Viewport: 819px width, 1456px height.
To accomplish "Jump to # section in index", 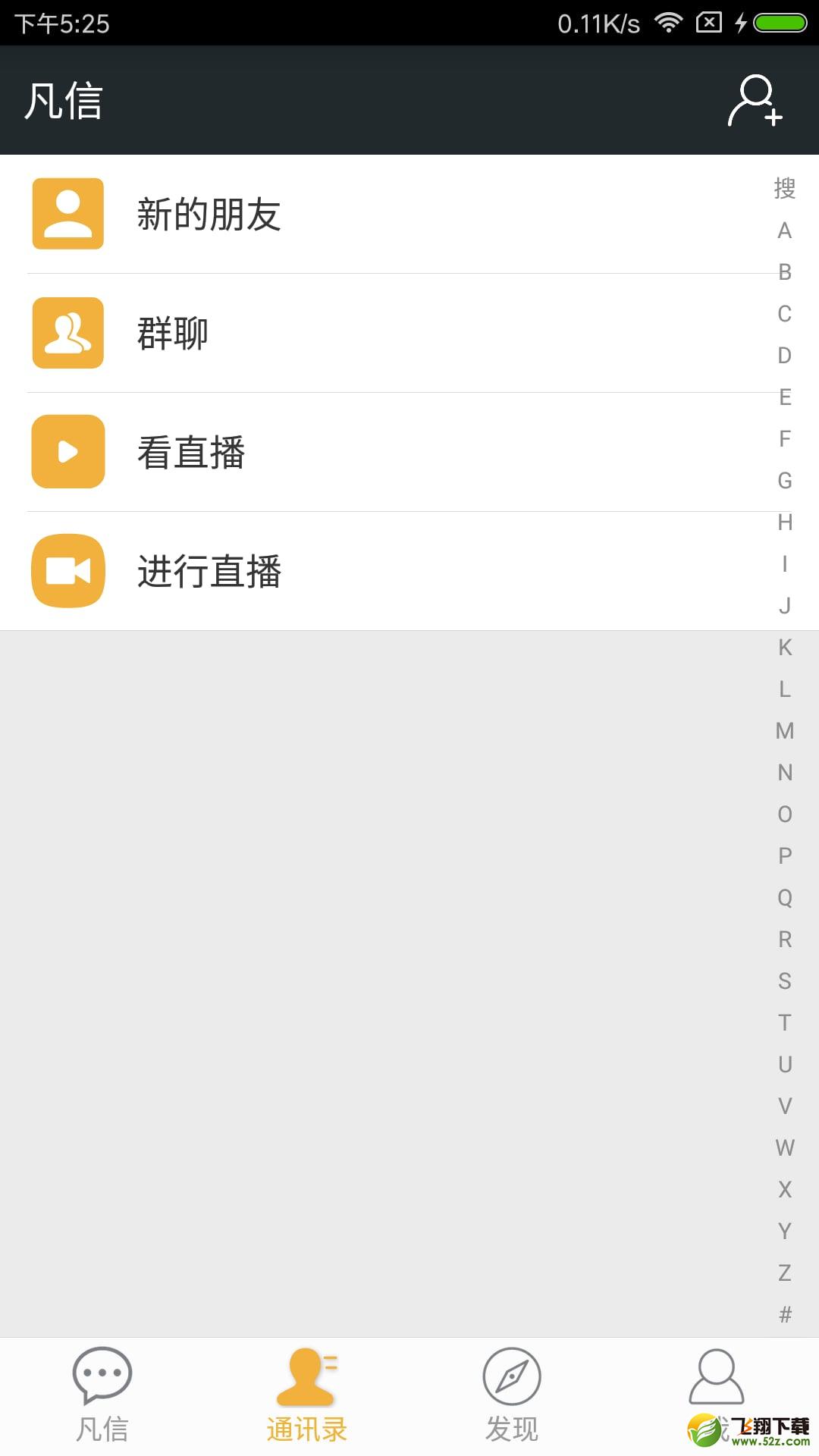I will tap(785, 1314).
